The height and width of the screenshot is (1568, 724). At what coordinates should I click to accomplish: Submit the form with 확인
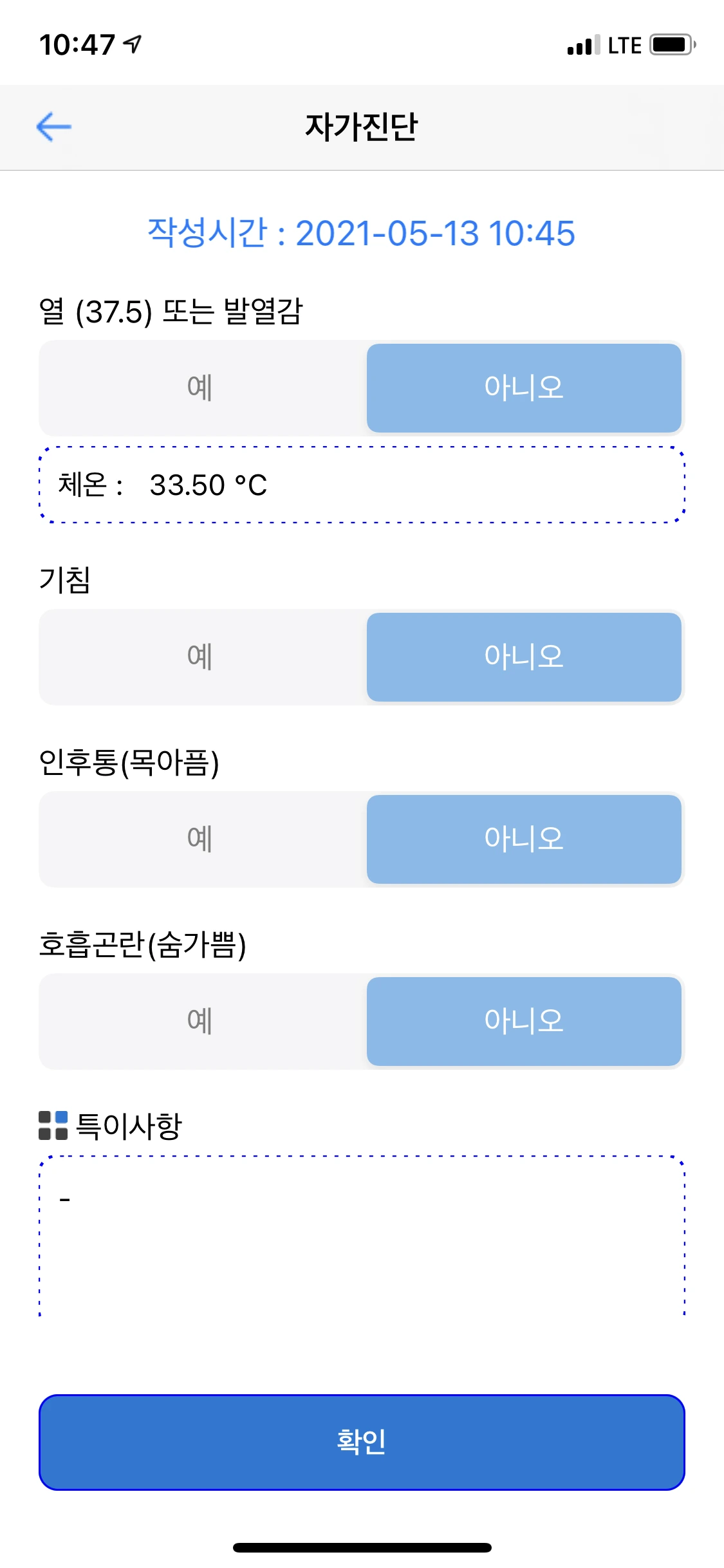(361, 1442)
